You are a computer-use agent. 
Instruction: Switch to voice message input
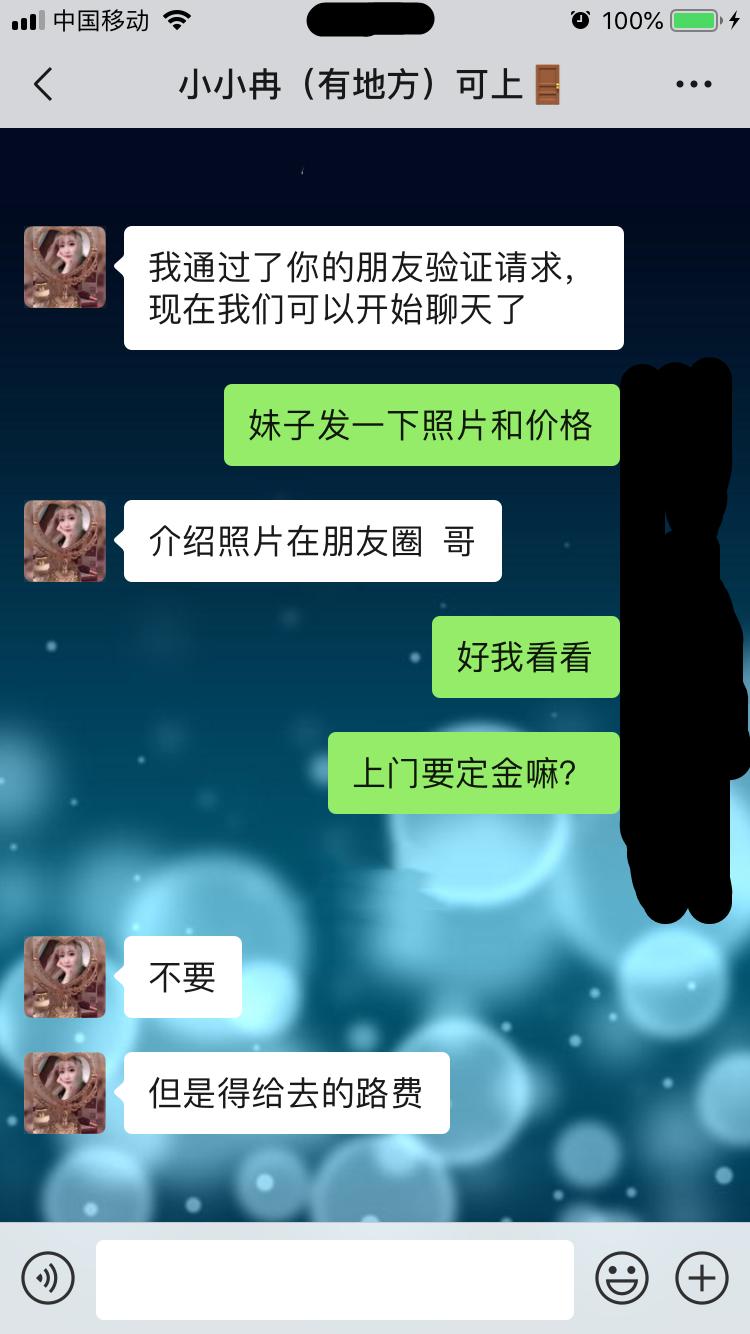click(48, 1278)
